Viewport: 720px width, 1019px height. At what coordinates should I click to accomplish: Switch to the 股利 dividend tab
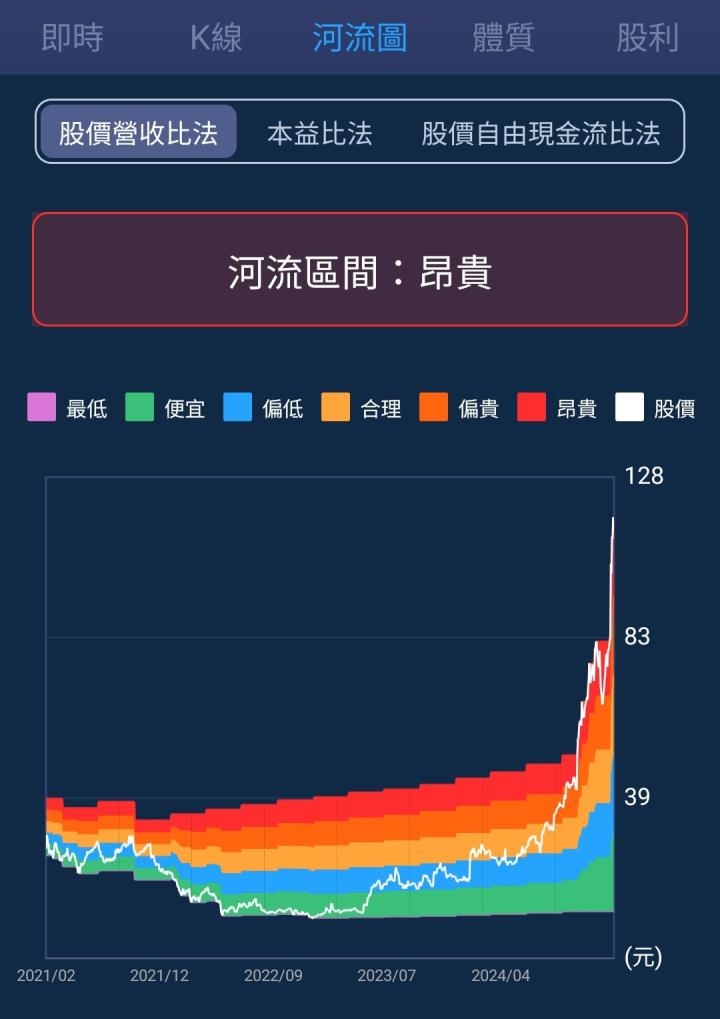(644, 38)
